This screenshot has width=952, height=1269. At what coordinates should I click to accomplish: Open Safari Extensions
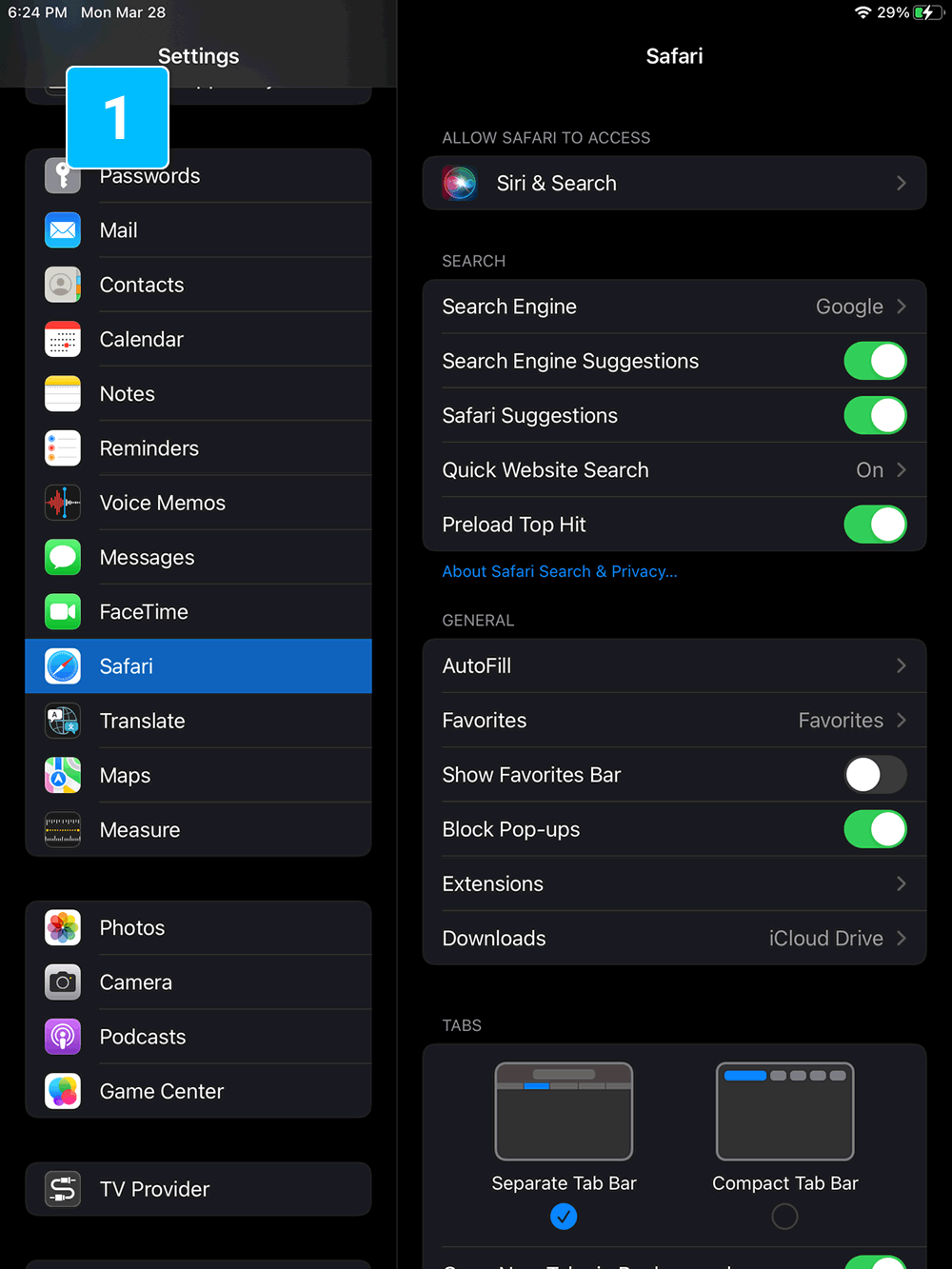tap(674, 883)
